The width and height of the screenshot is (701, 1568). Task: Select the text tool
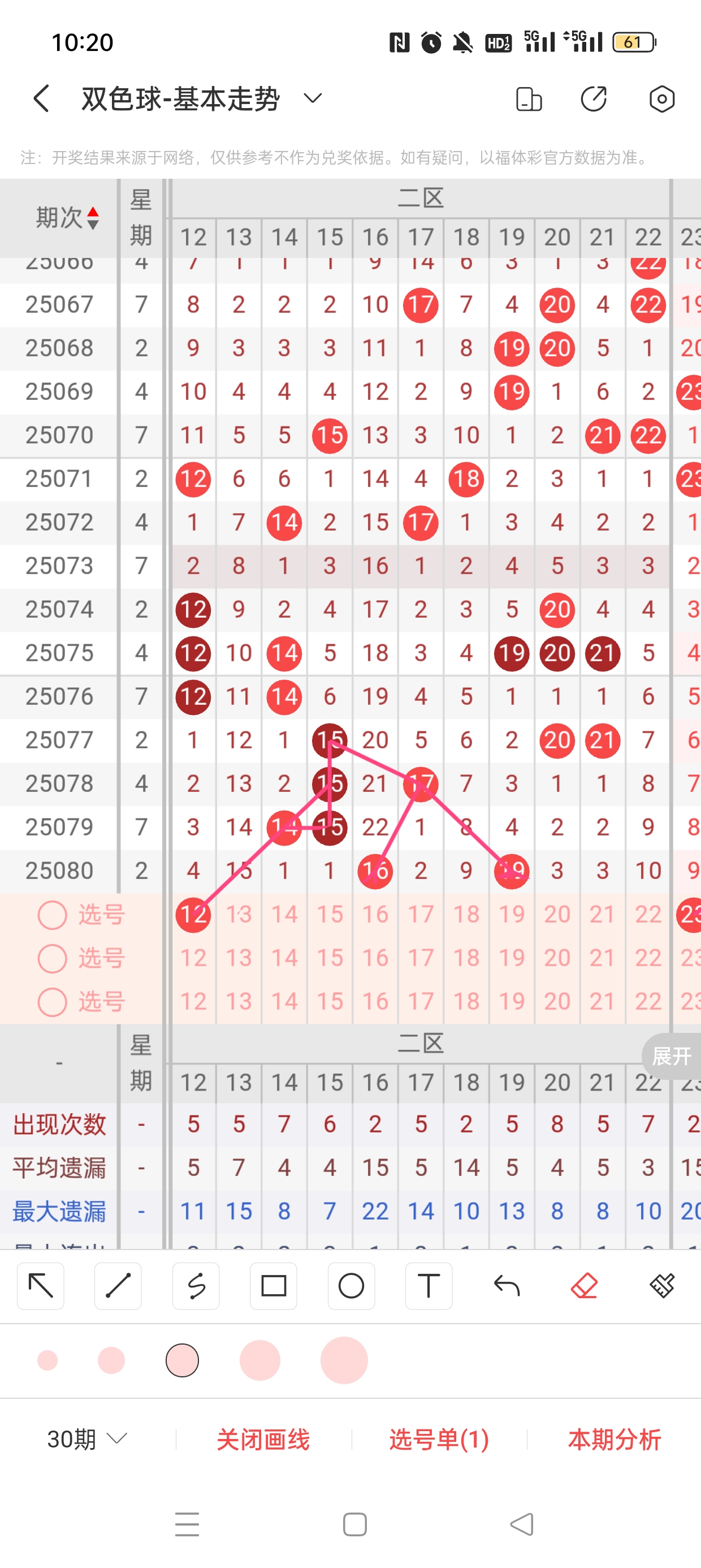[x=429, y=1286]
